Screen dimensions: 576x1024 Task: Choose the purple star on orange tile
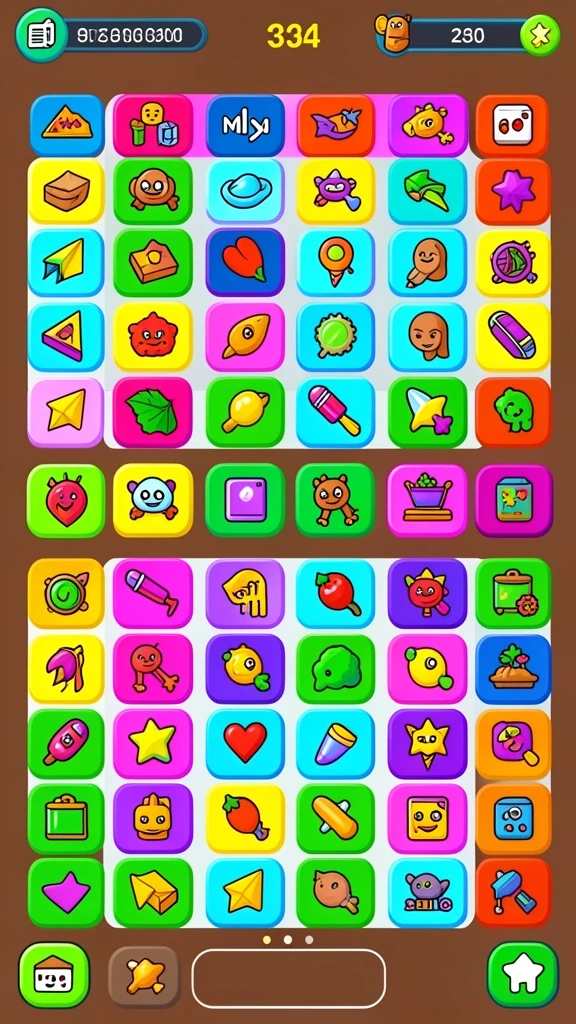tap(513, 191)
